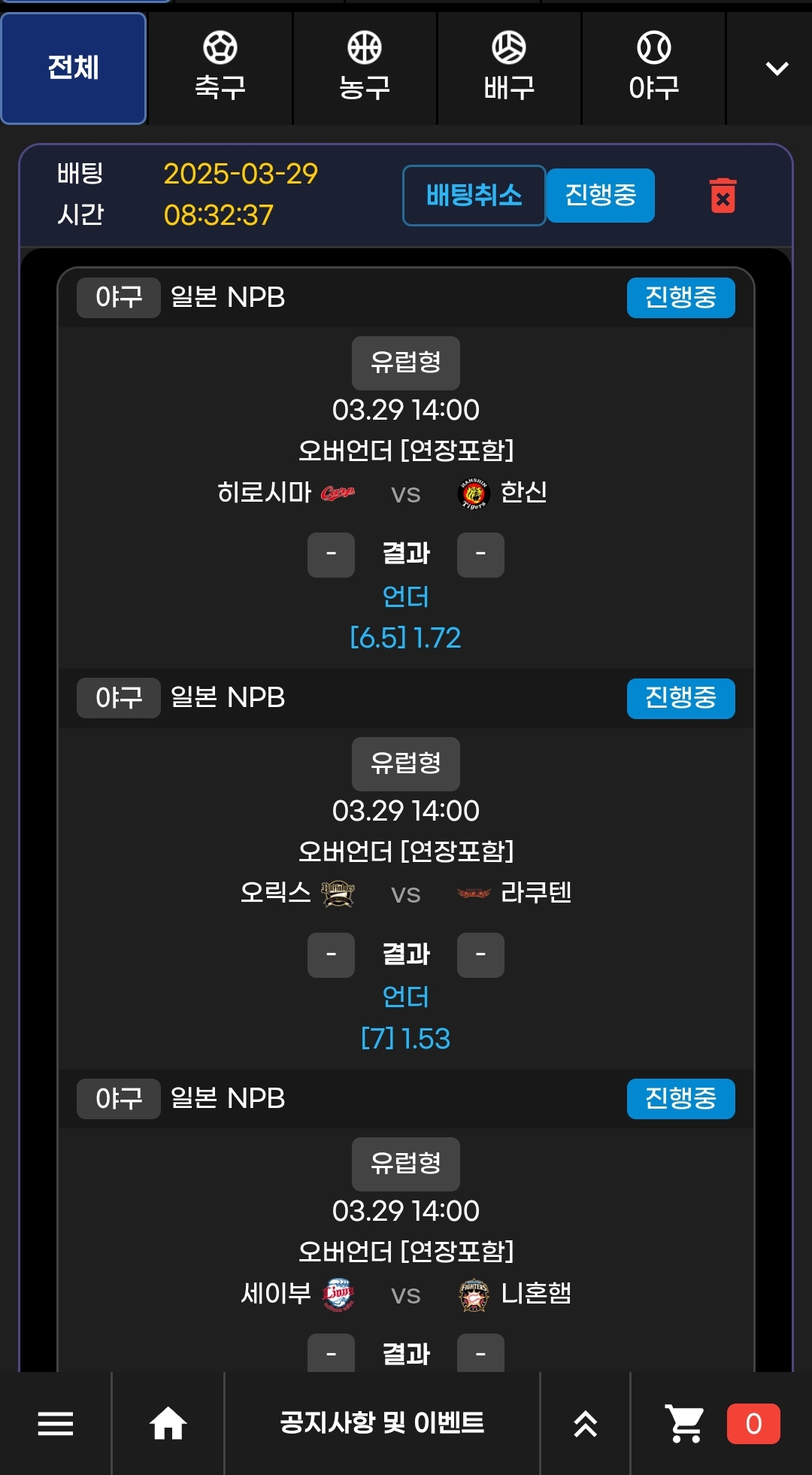Expand the sports category dropdown chevron

click(777, 68)
